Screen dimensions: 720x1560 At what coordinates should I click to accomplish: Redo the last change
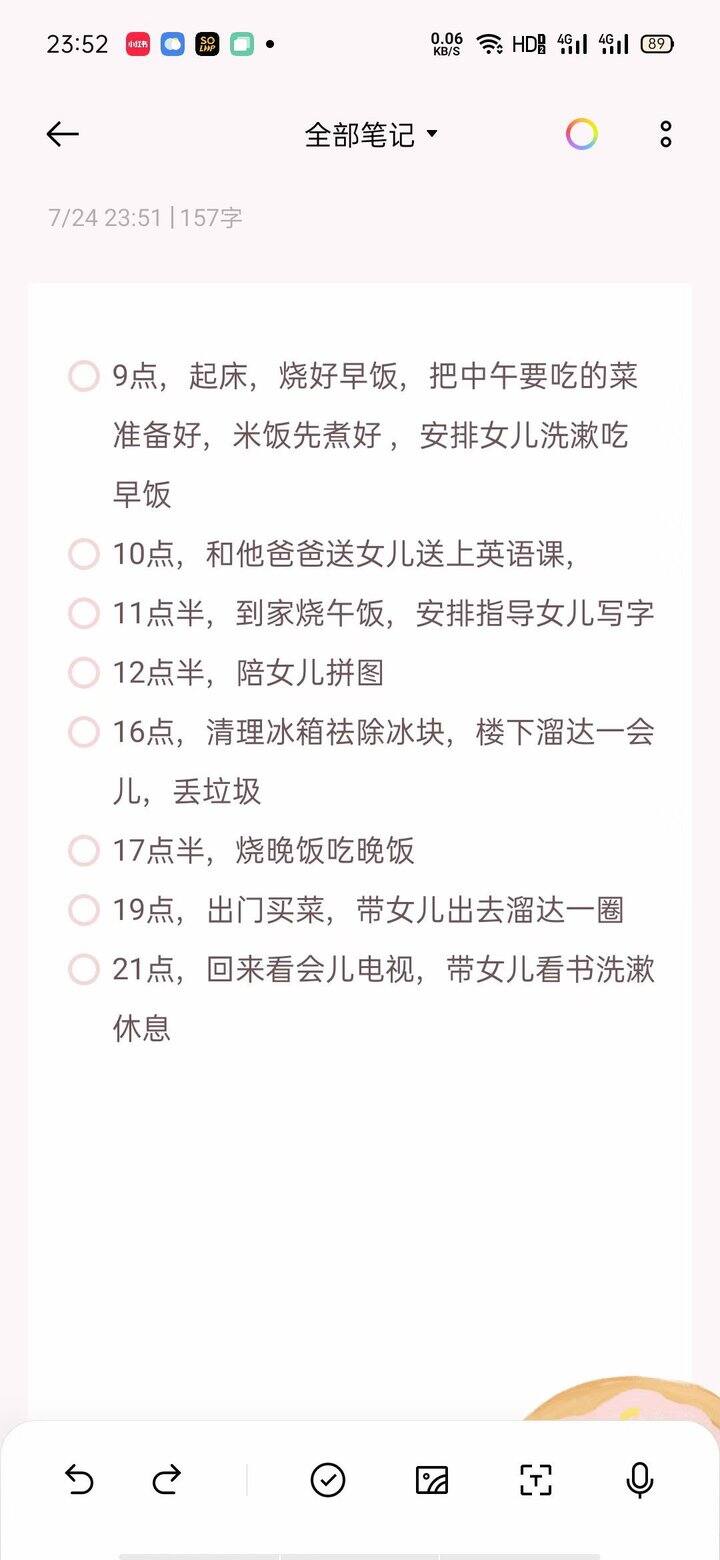(167, 1479)
